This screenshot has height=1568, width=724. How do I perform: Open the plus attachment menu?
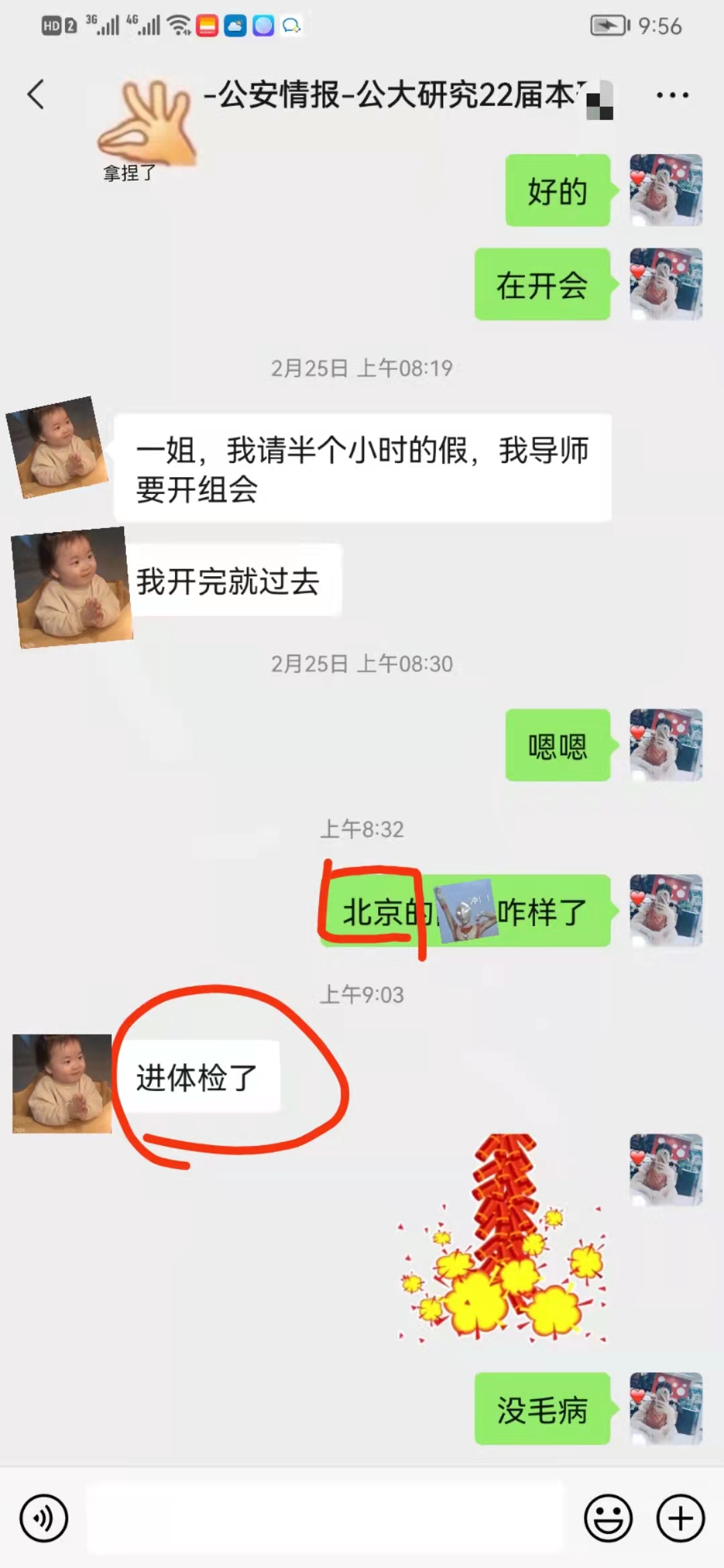(680, 1518)
